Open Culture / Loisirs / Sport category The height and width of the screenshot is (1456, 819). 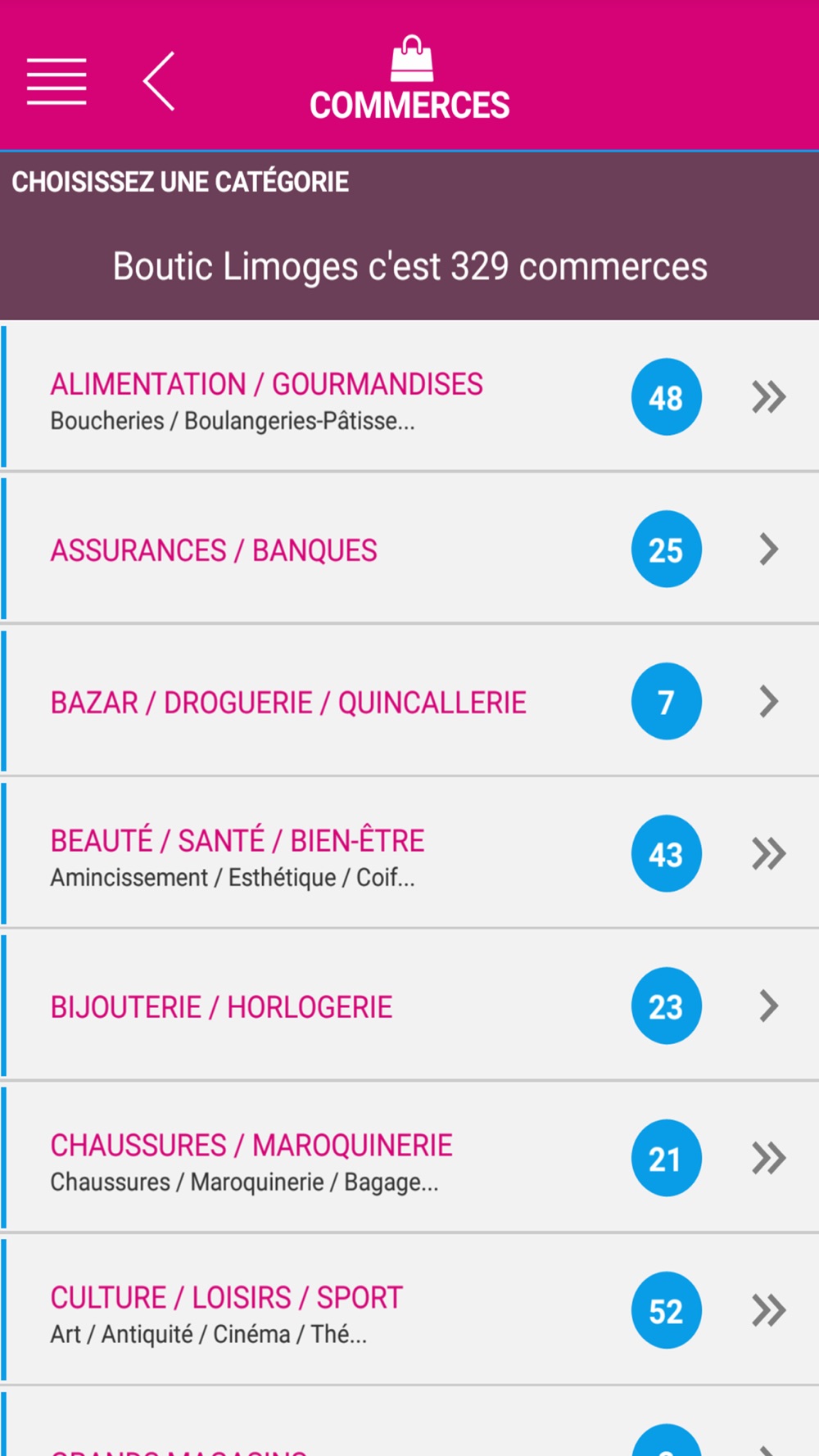coord(409,1311)
